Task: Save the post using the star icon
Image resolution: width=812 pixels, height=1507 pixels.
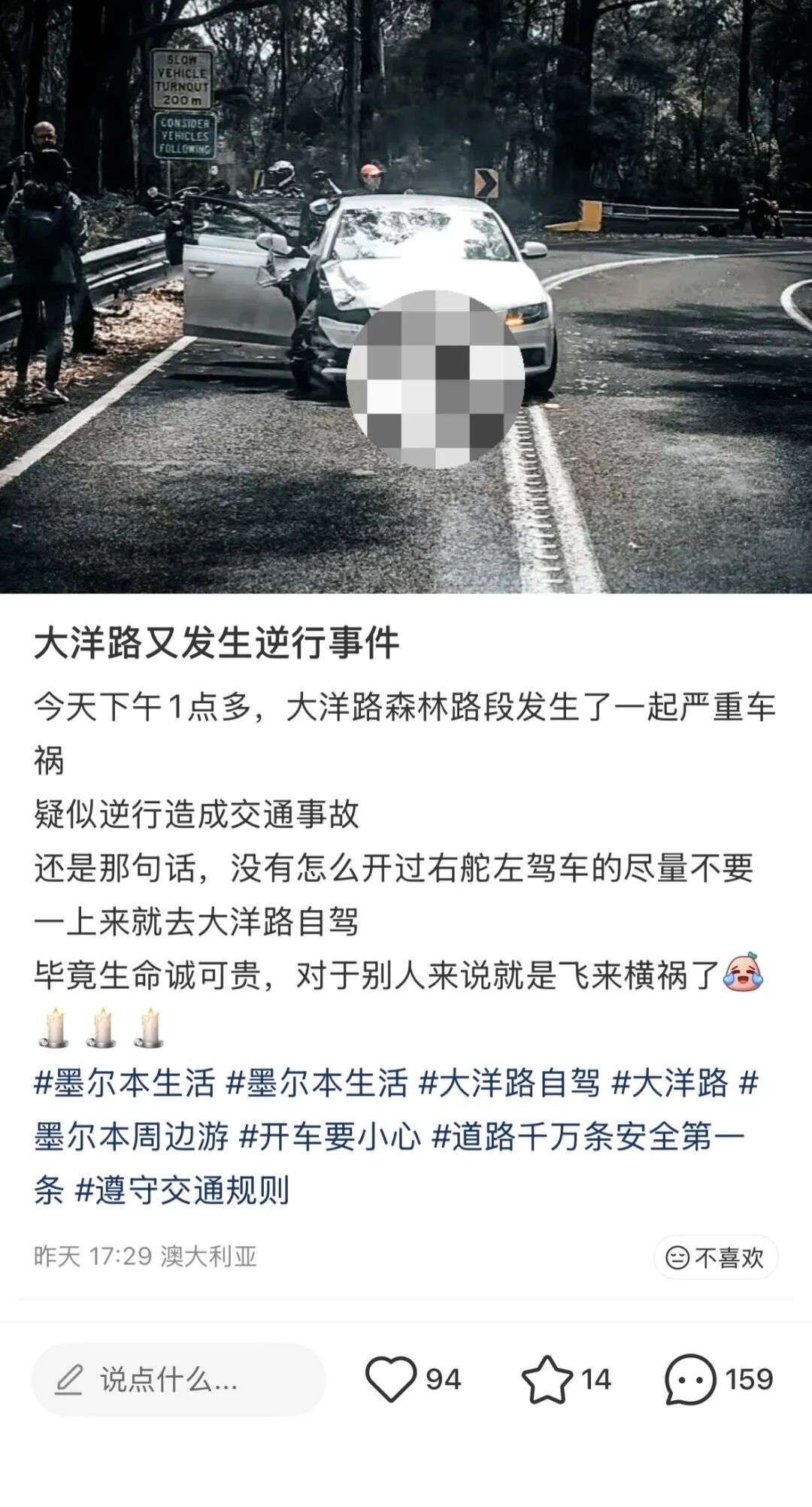Action: point(547,1379)
